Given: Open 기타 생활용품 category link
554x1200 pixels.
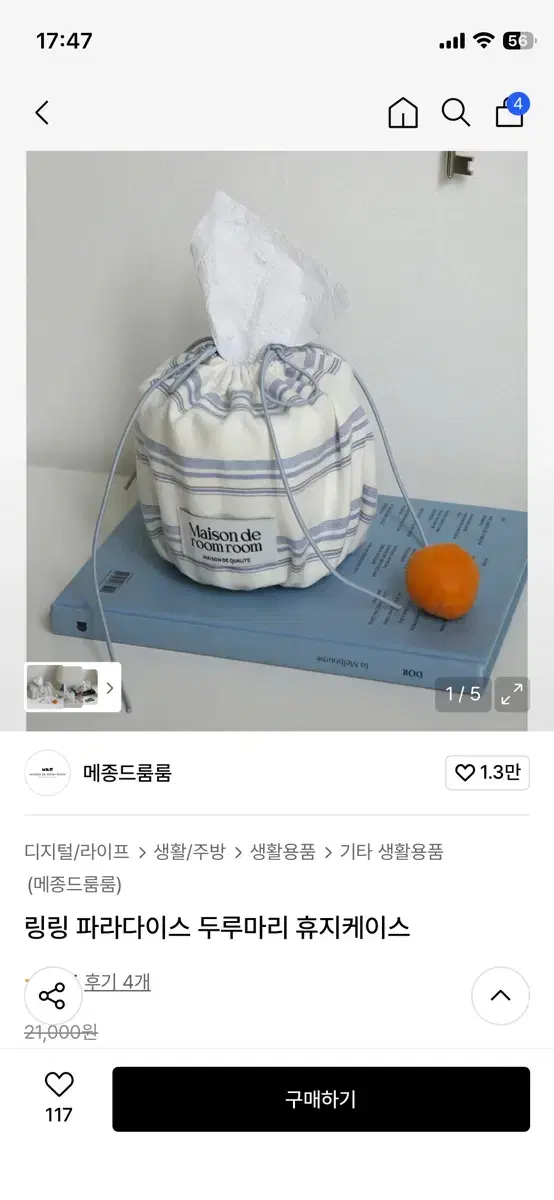Looking at the screenshot, I should point(391,852).
